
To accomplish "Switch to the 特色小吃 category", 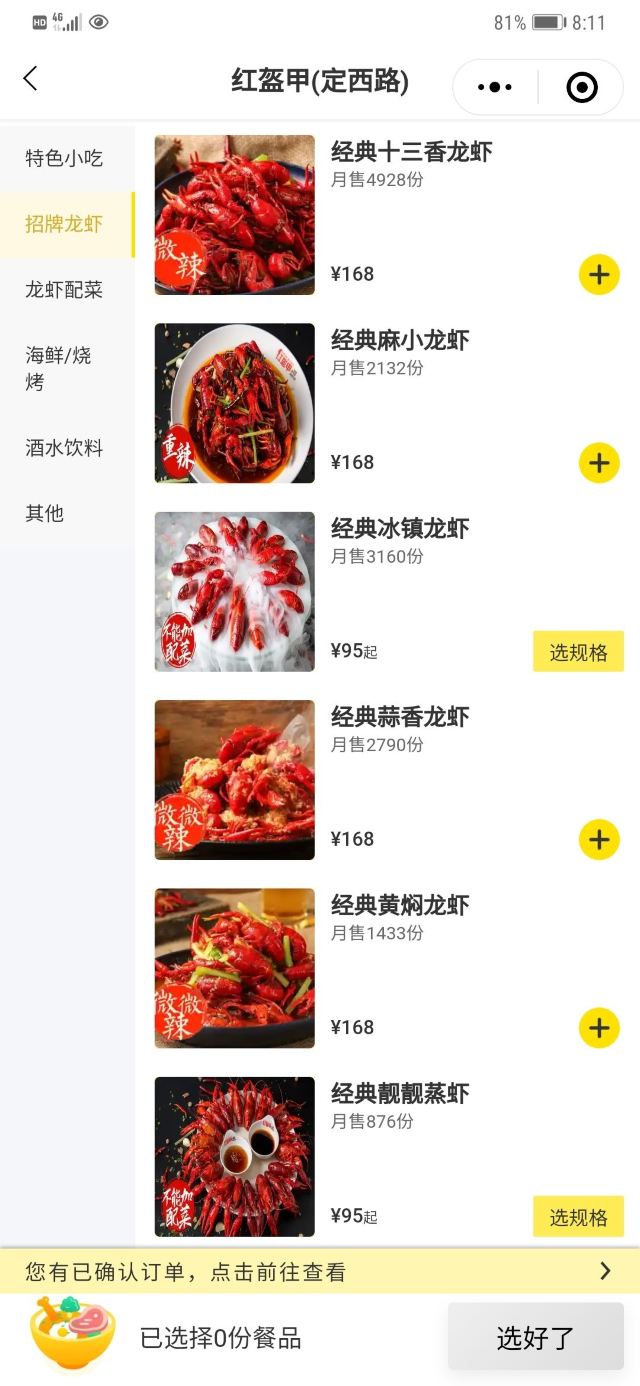I will [65, 158].
